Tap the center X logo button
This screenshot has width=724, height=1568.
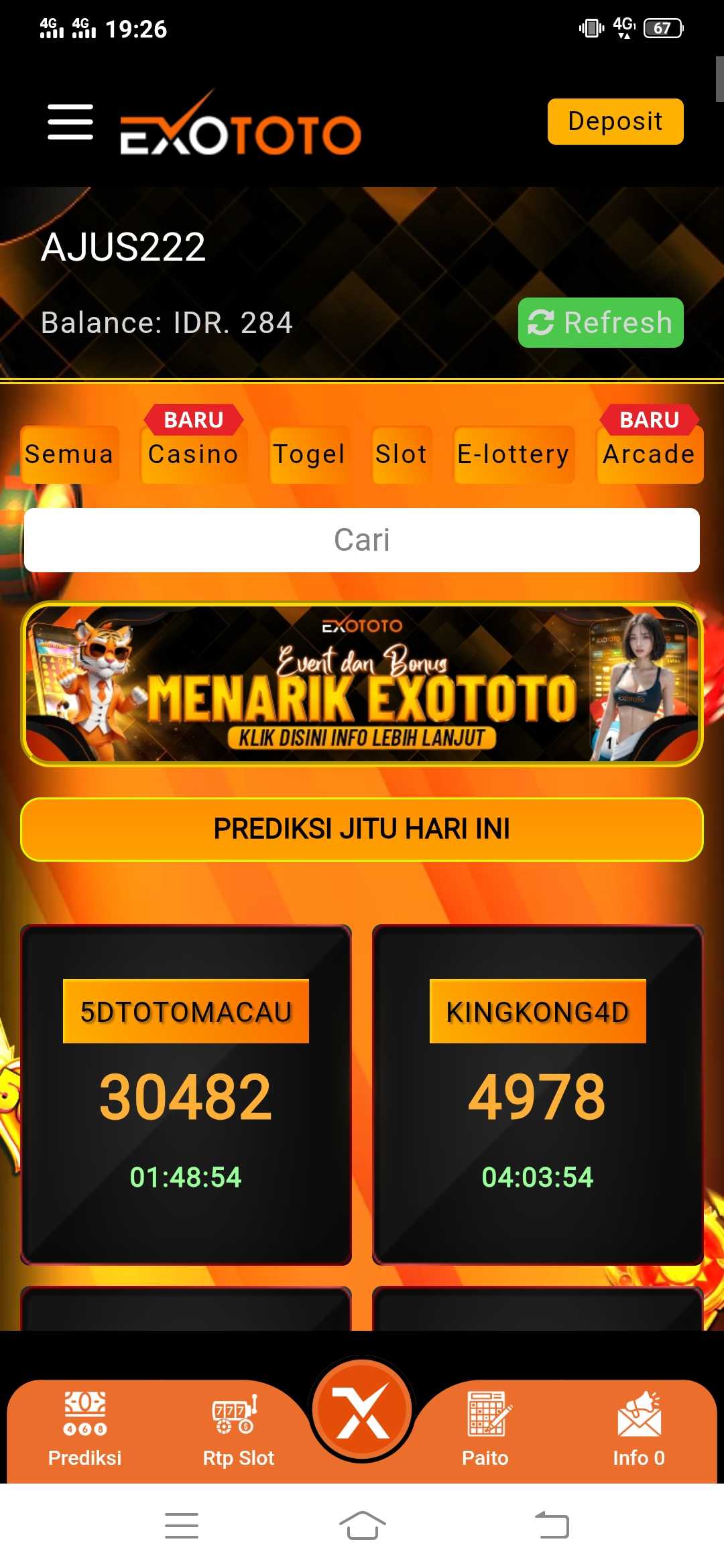(x=362, y=1410)
